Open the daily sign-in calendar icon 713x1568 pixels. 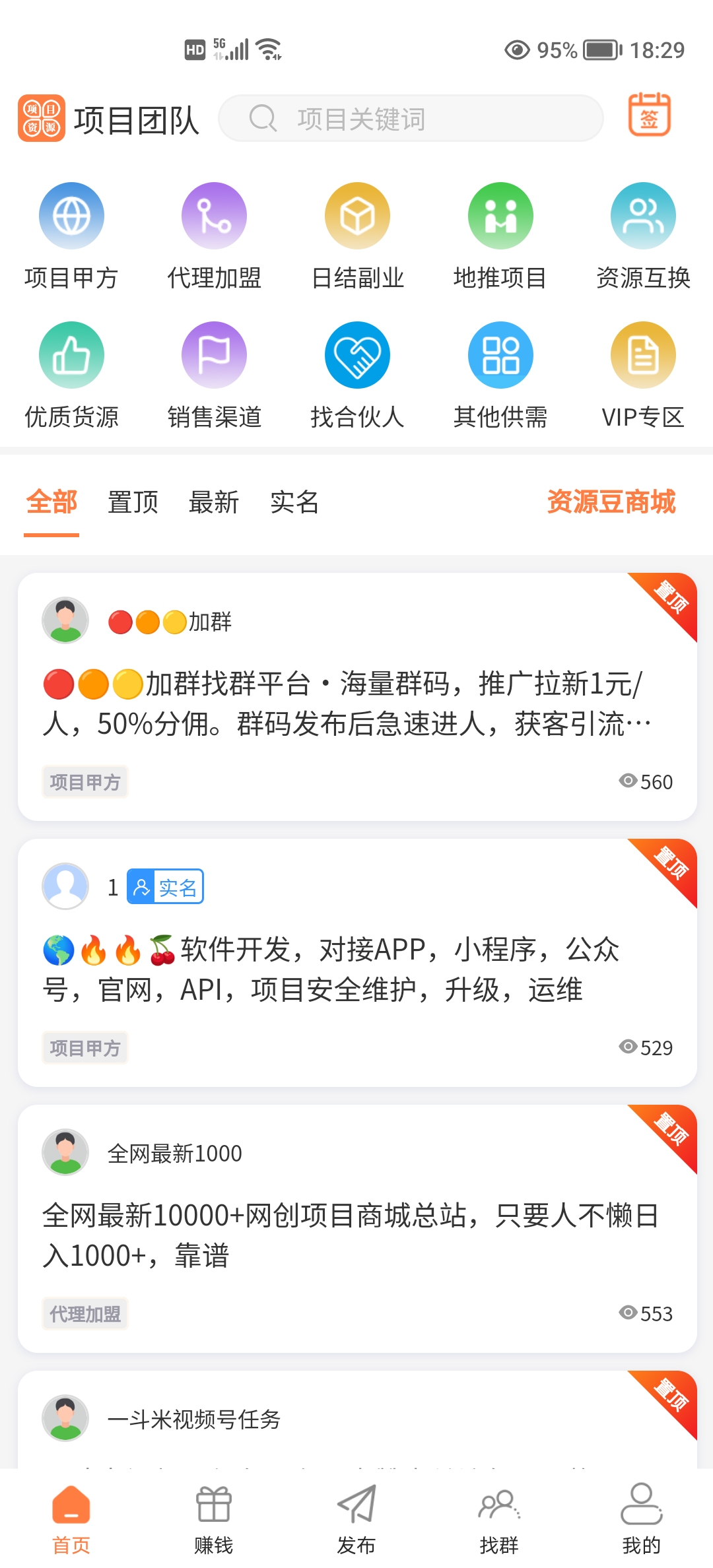click(x=649, y=115)
